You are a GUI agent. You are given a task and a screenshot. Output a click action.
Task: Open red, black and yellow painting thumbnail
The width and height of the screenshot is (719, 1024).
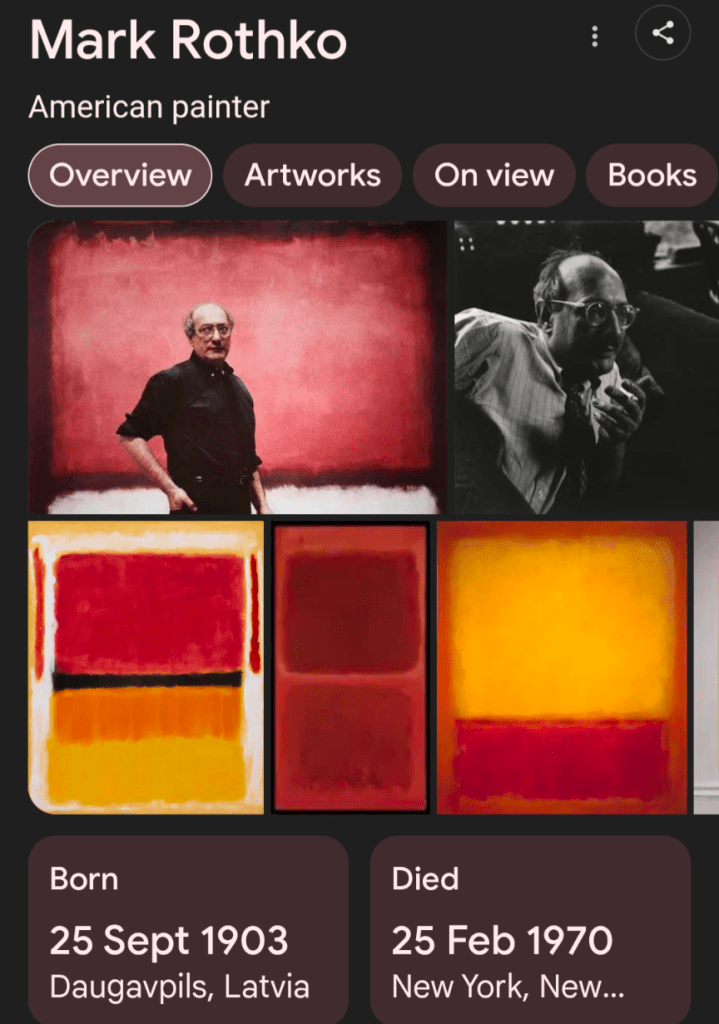[146, 666]
